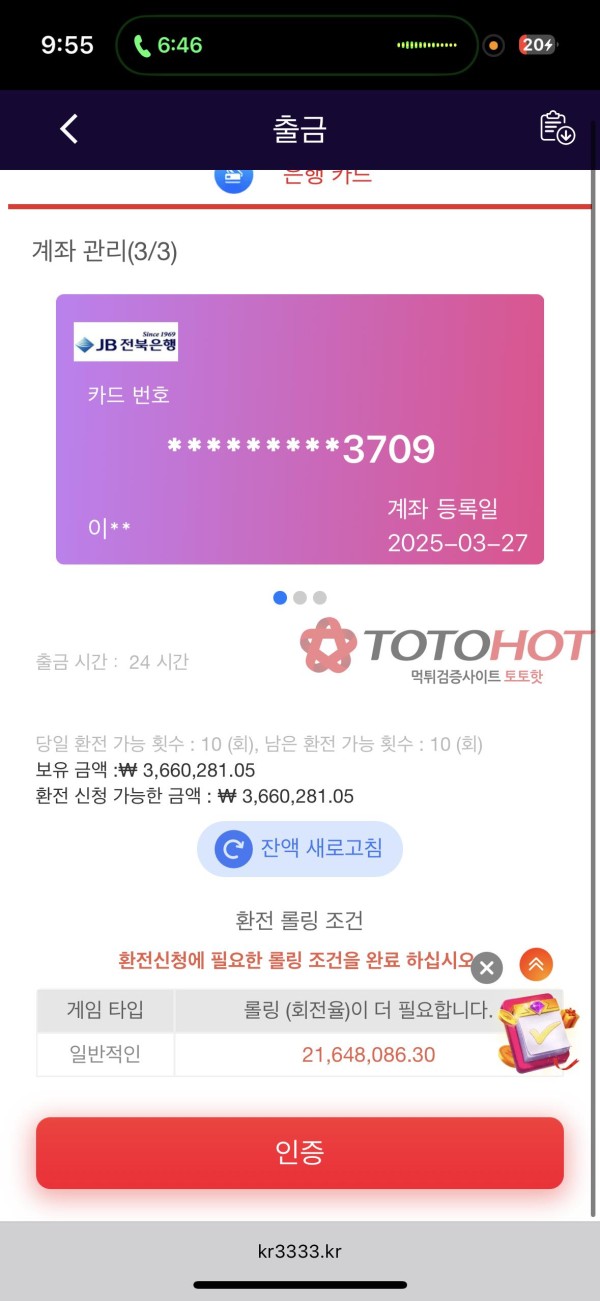Tap the kr3333.kr address bar

click(300, 1252)
